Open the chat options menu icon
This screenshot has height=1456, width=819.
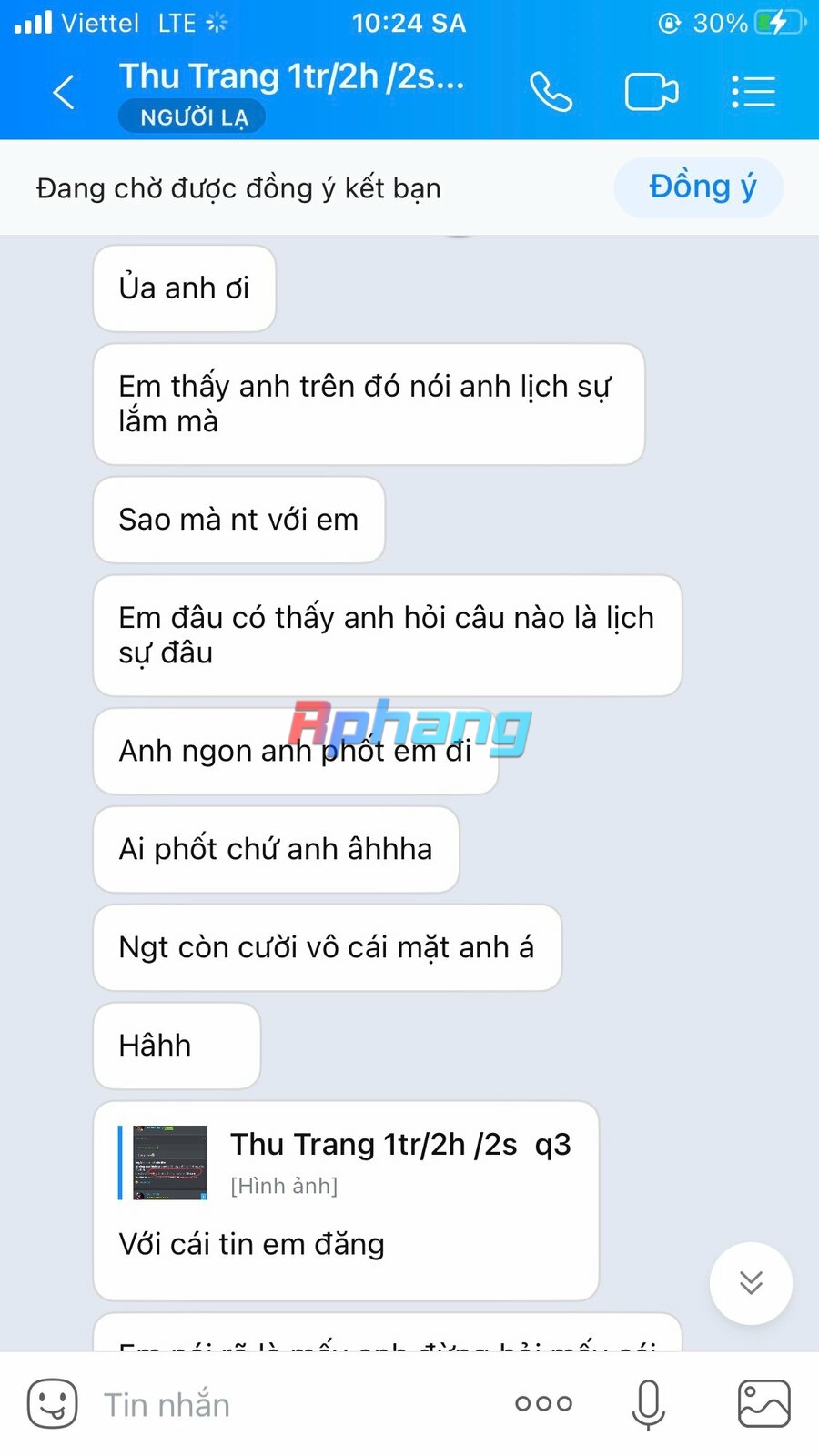[753, 92]
